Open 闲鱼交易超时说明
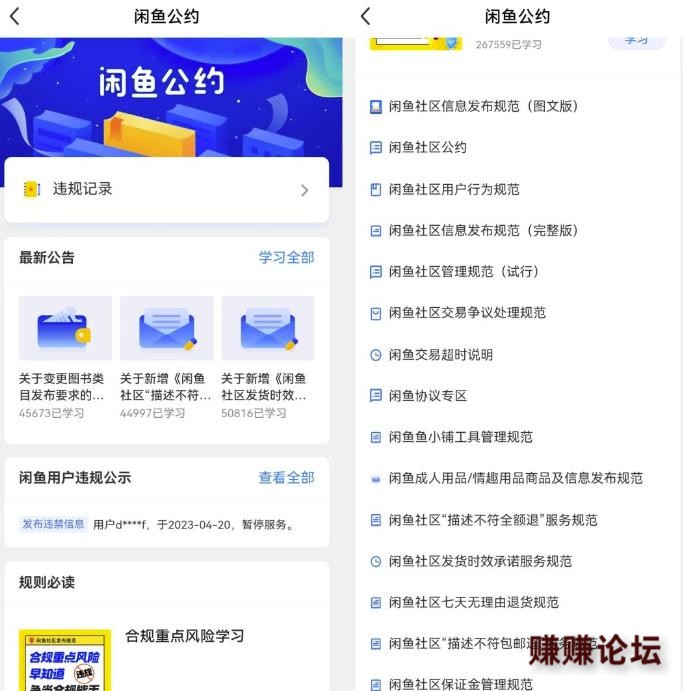The image size is (683, 691). (x=440, y=354)
